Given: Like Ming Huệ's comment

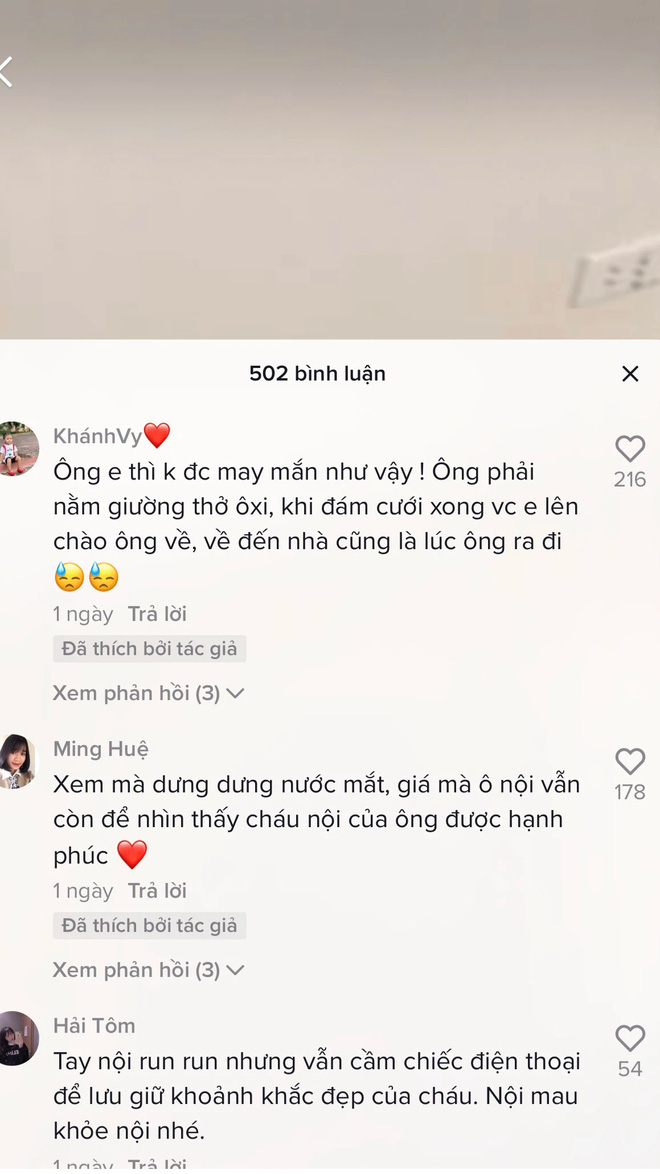Looking at the screenshot, I should click(x=630, y=762).
